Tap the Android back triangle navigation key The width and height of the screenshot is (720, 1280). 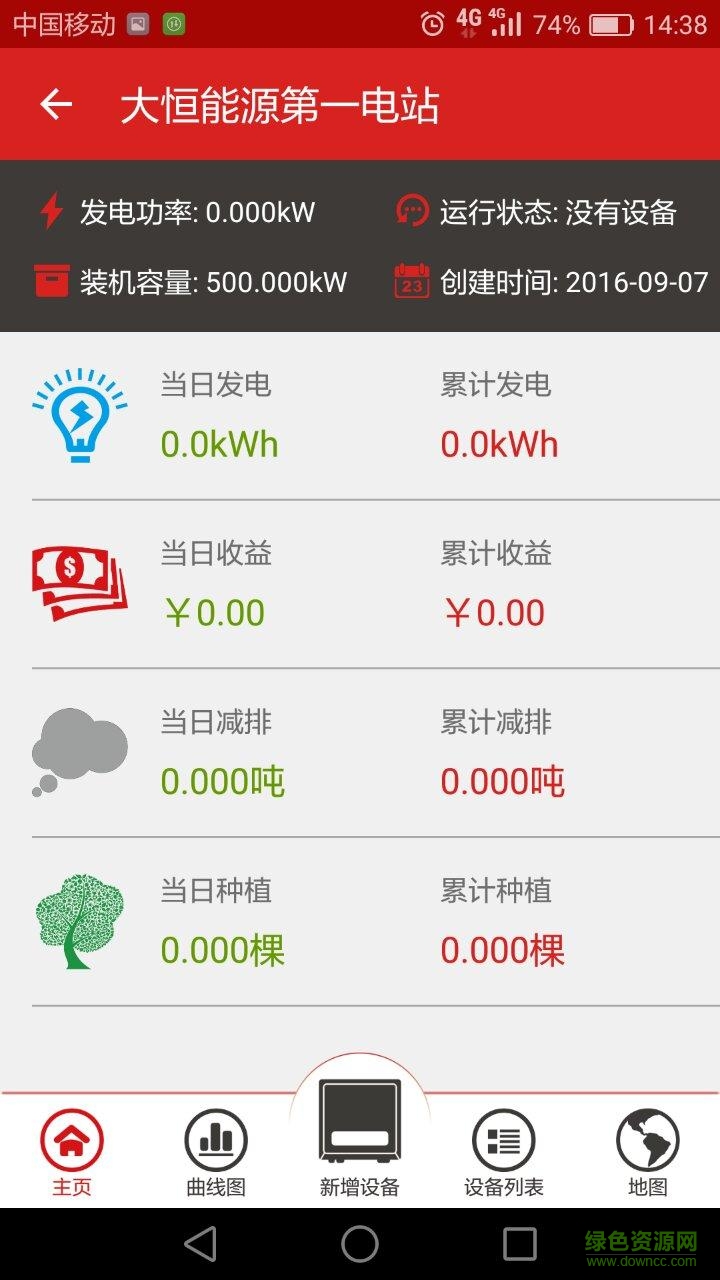click(x=200, y=1245)
